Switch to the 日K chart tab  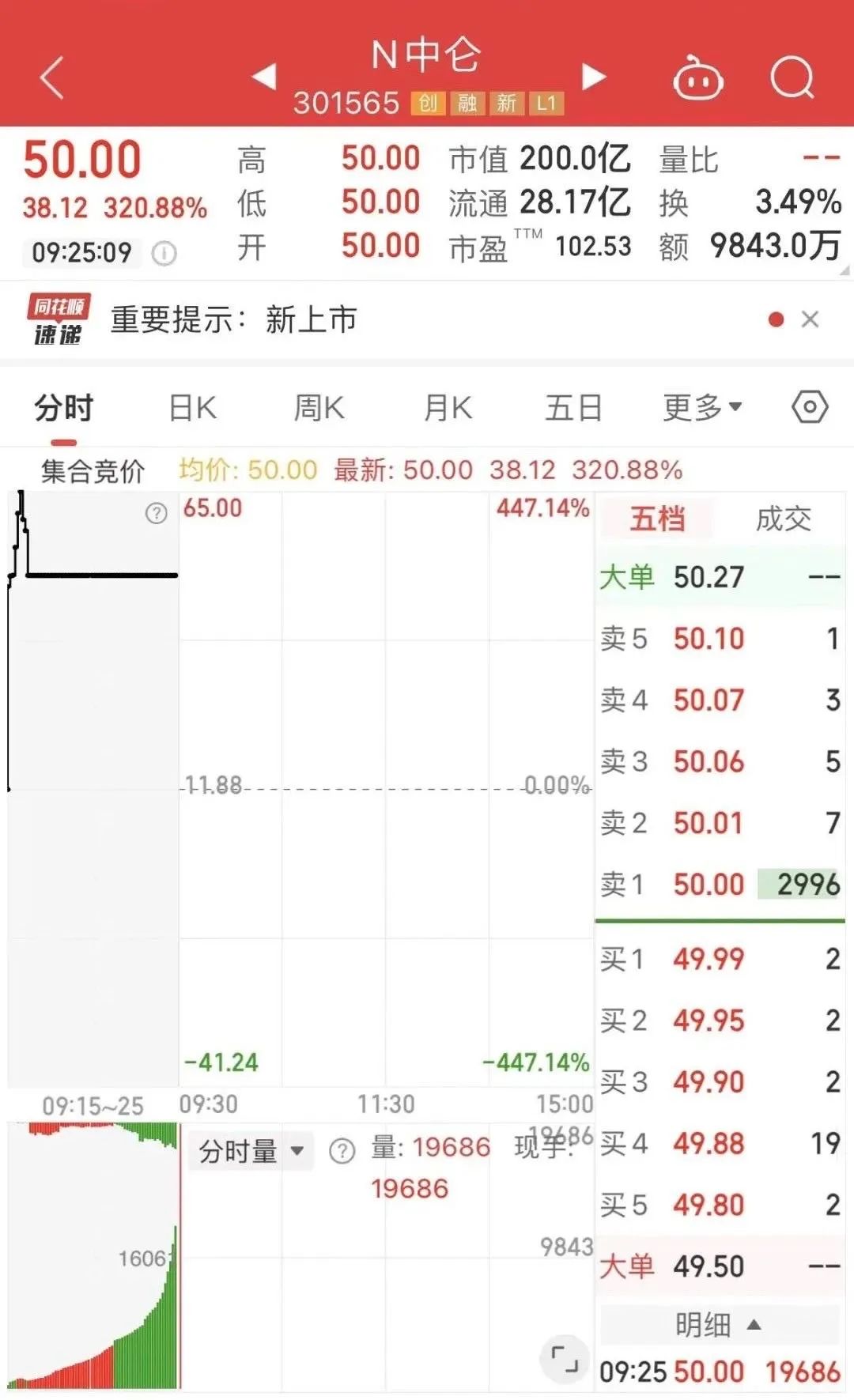(x=193, y=408)
